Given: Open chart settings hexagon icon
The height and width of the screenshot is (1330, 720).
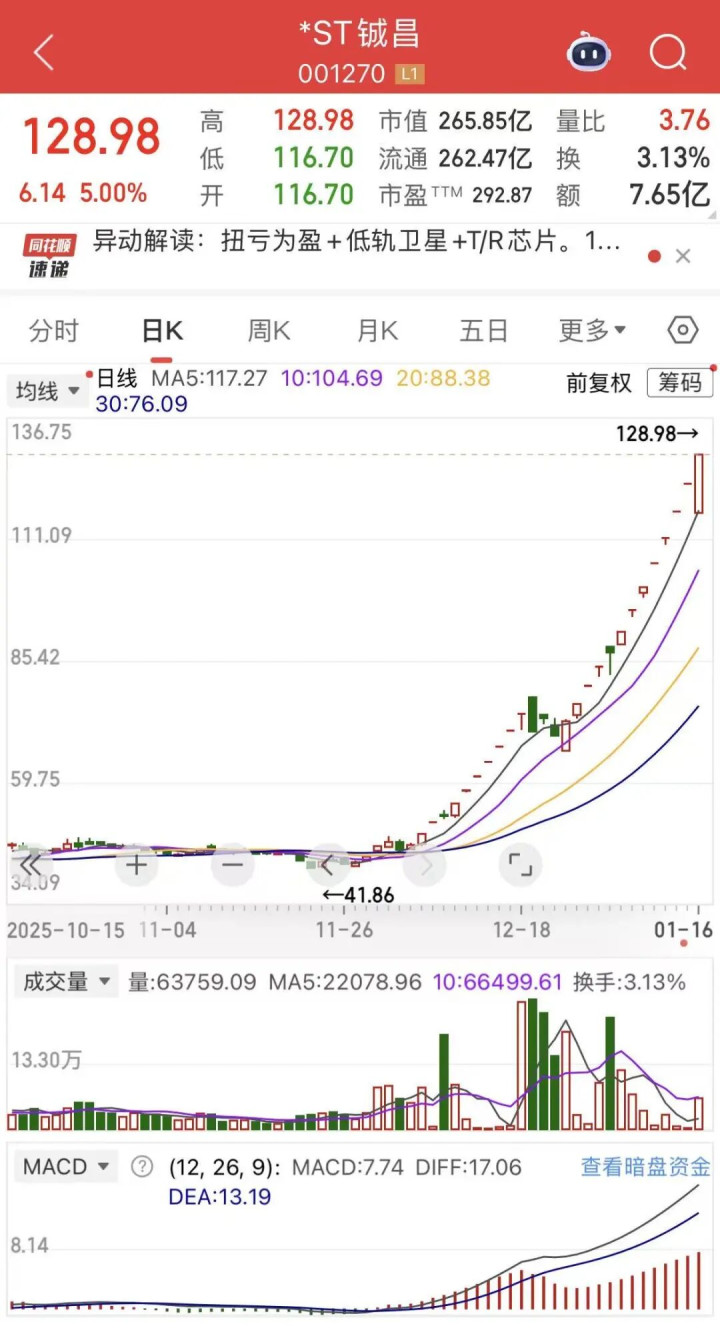Looking at the screenshot, I should (682, 330).
